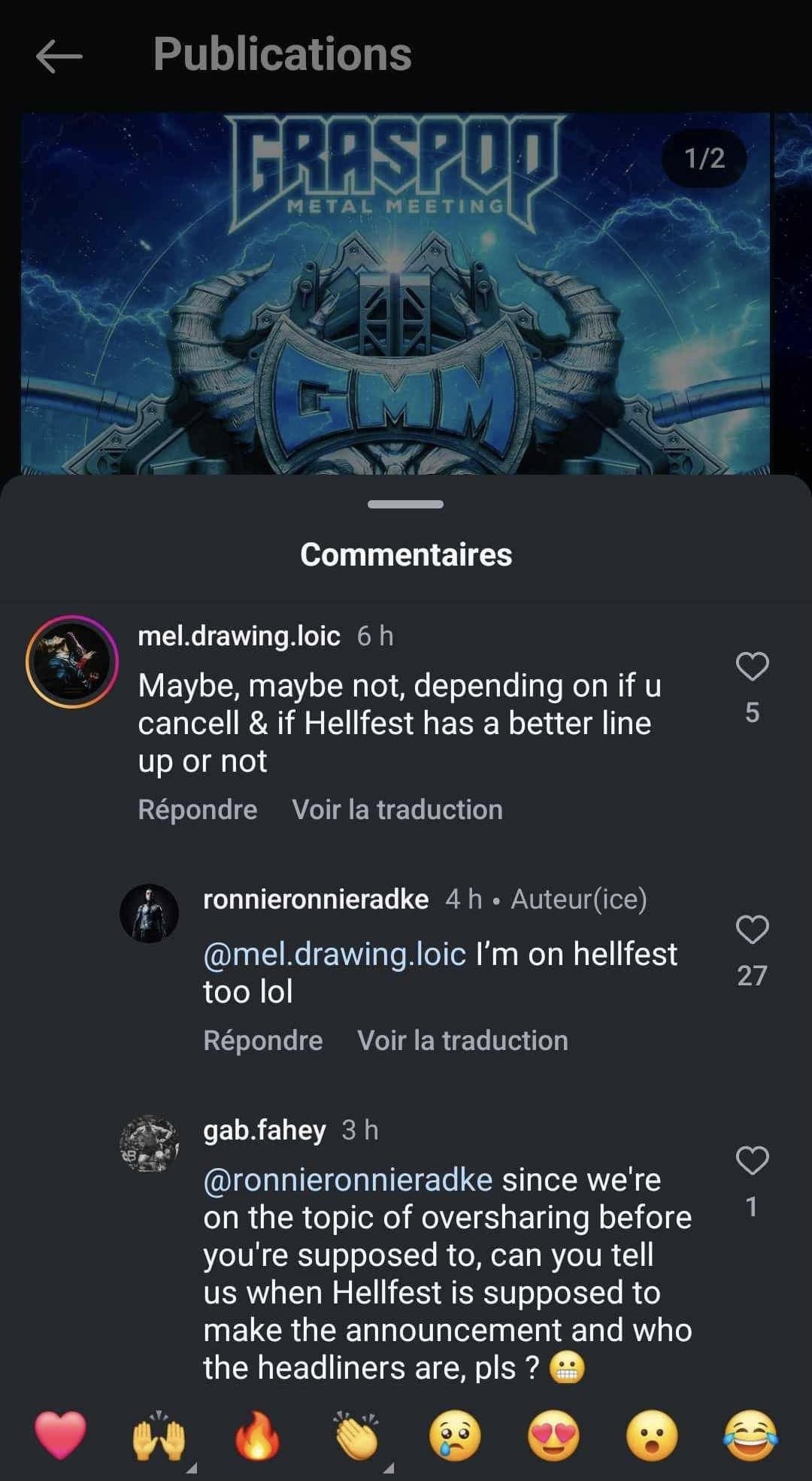
Task: React with the crying face emoji
Action: click(x=459, y=1438)
